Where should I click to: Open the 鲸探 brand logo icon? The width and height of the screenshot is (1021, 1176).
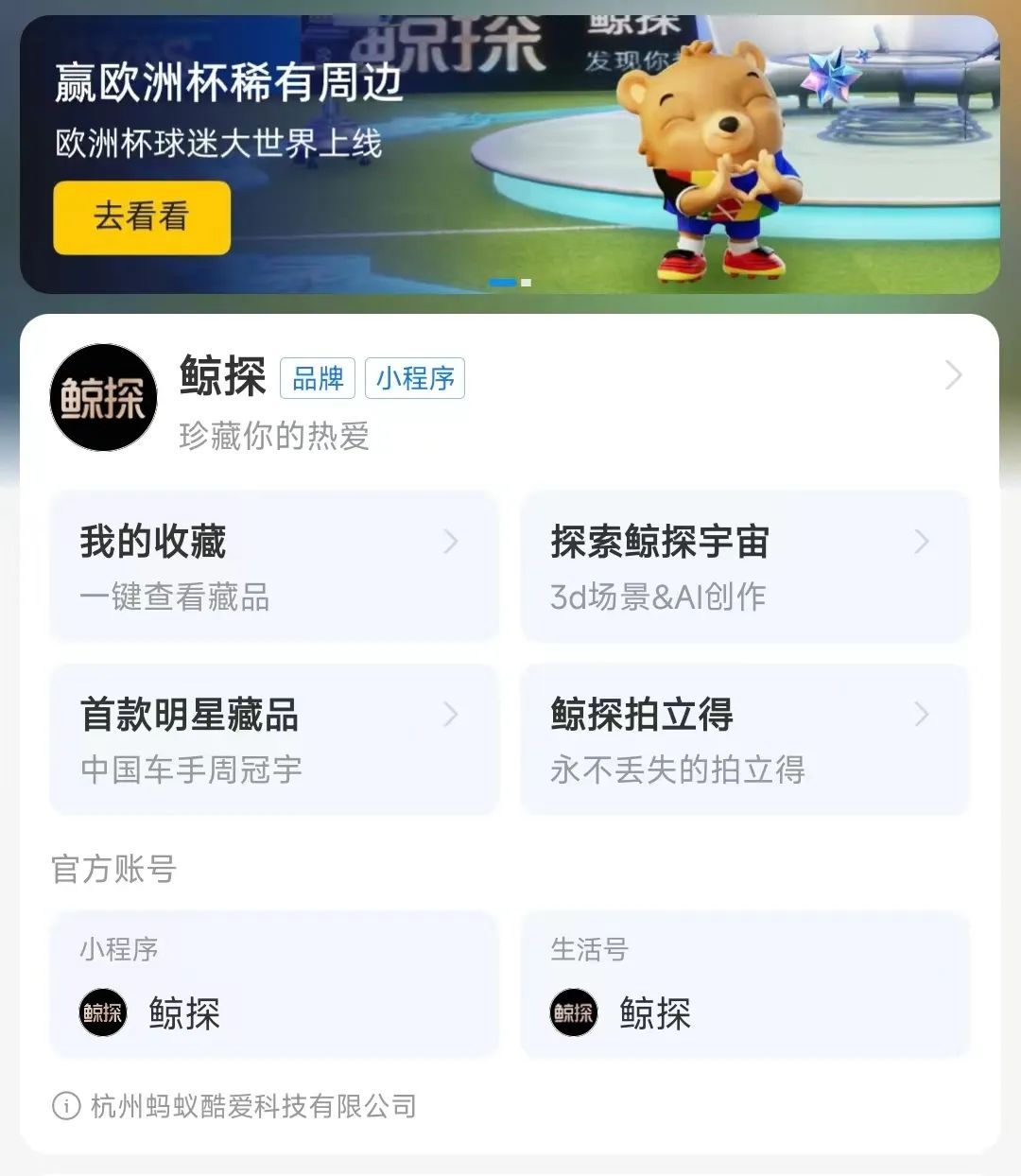click(102, 396)
